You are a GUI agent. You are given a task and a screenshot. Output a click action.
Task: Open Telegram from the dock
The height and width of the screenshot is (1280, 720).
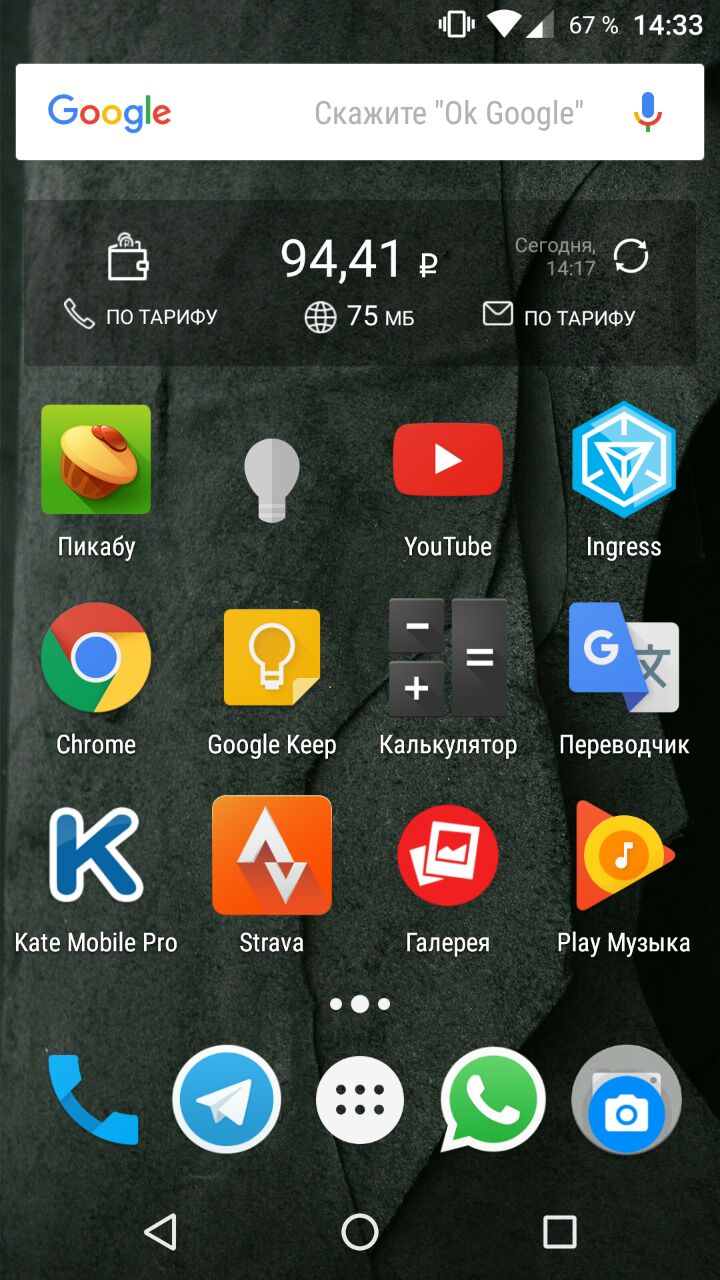226,1099
